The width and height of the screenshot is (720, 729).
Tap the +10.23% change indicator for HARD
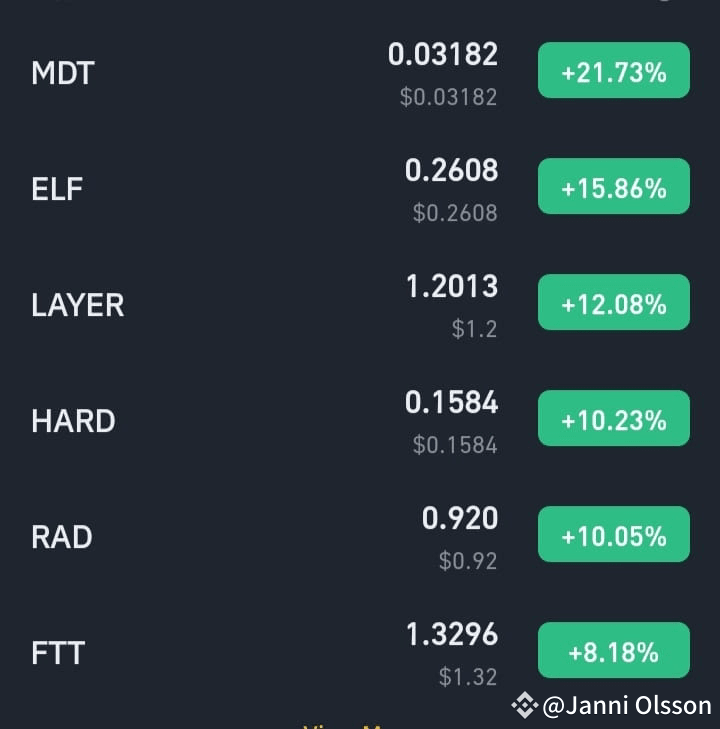[613, 418]
